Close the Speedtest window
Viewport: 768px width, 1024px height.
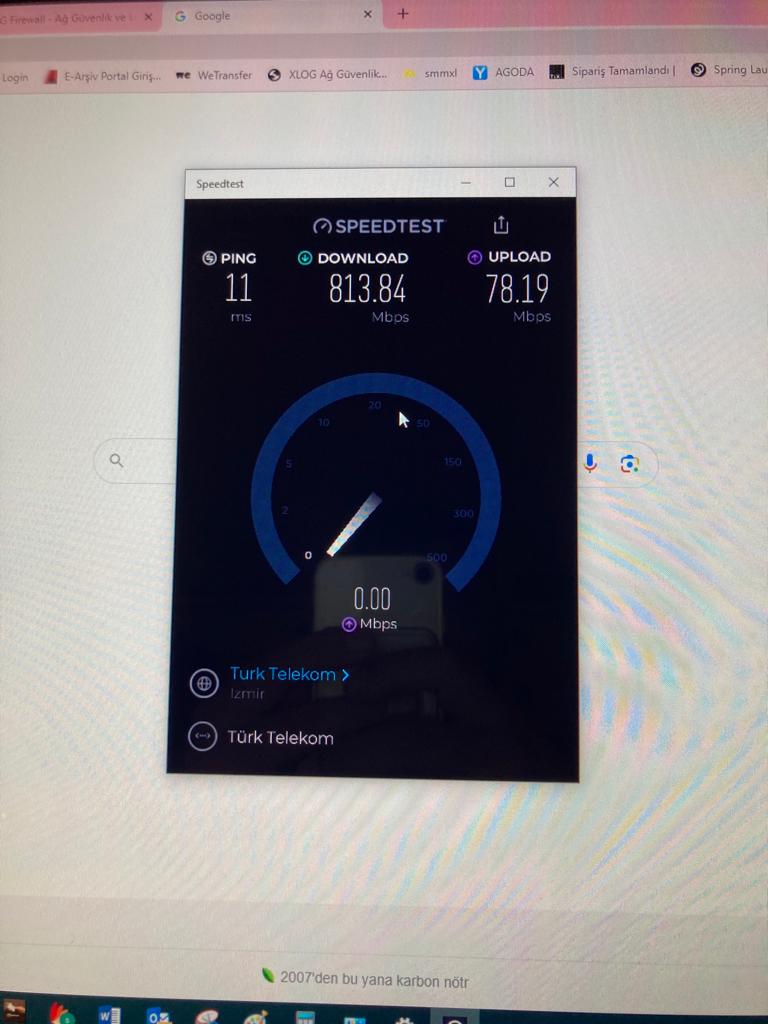pos(553,182)
